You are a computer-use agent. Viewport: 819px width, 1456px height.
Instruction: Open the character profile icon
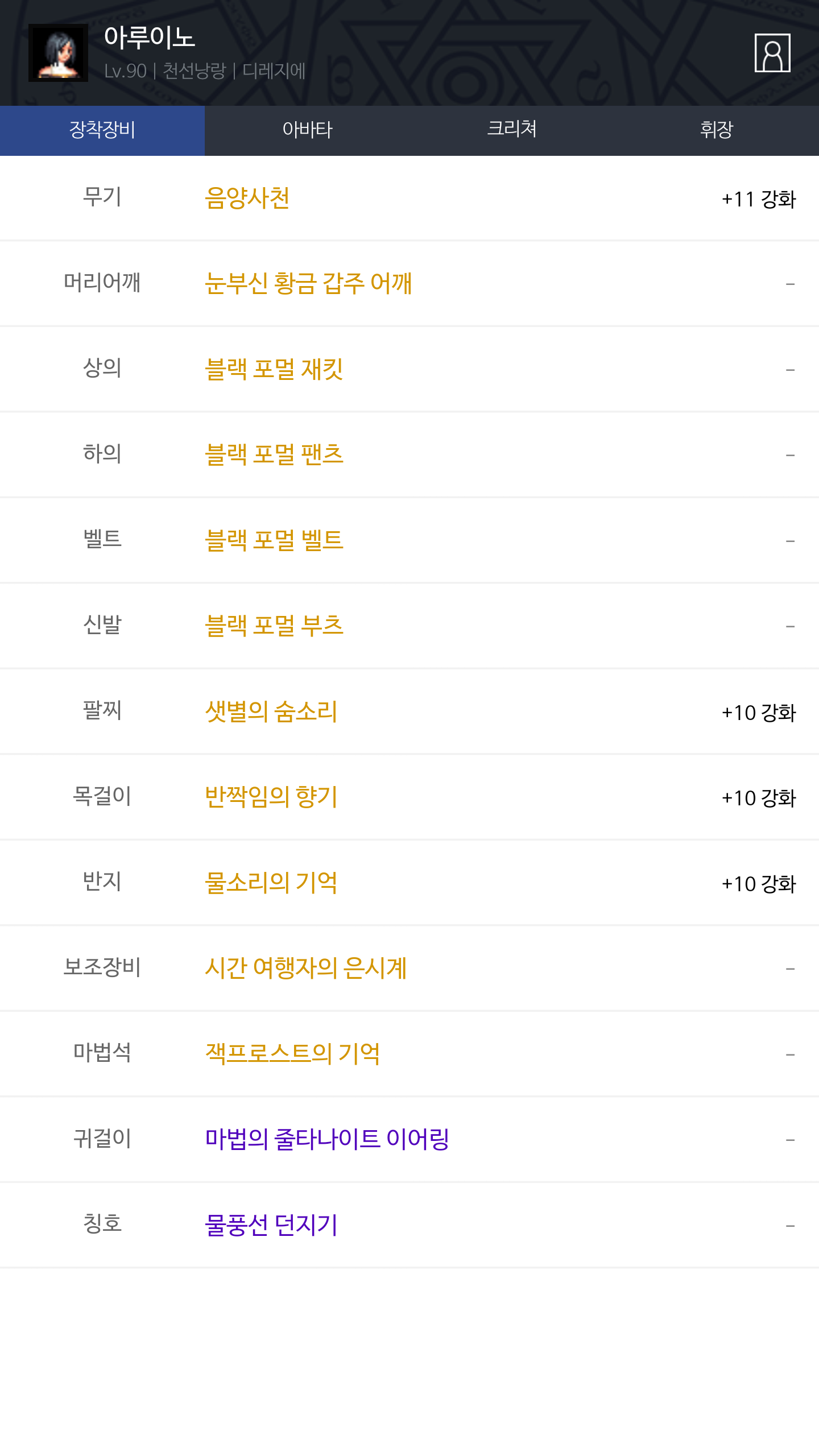pyautogui.click(x=772, y=53)
